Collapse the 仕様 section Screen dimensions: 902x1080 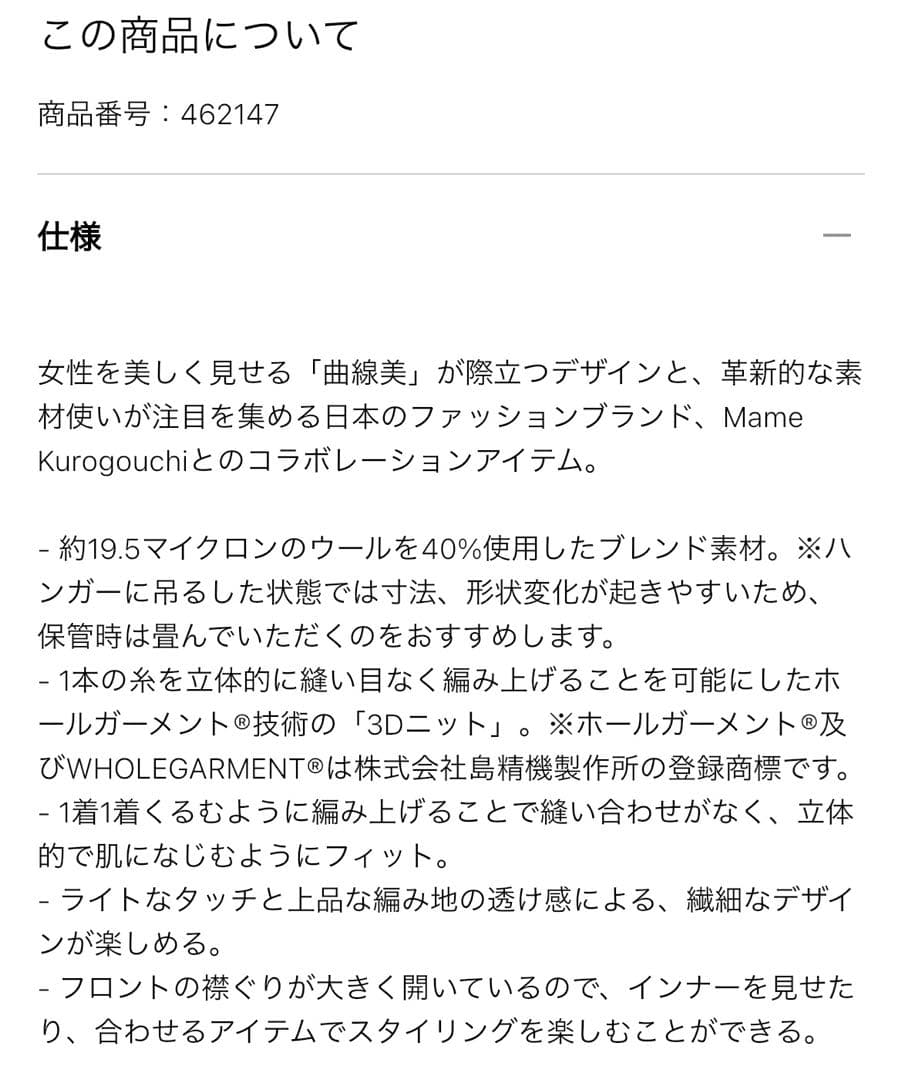(835, 236)
